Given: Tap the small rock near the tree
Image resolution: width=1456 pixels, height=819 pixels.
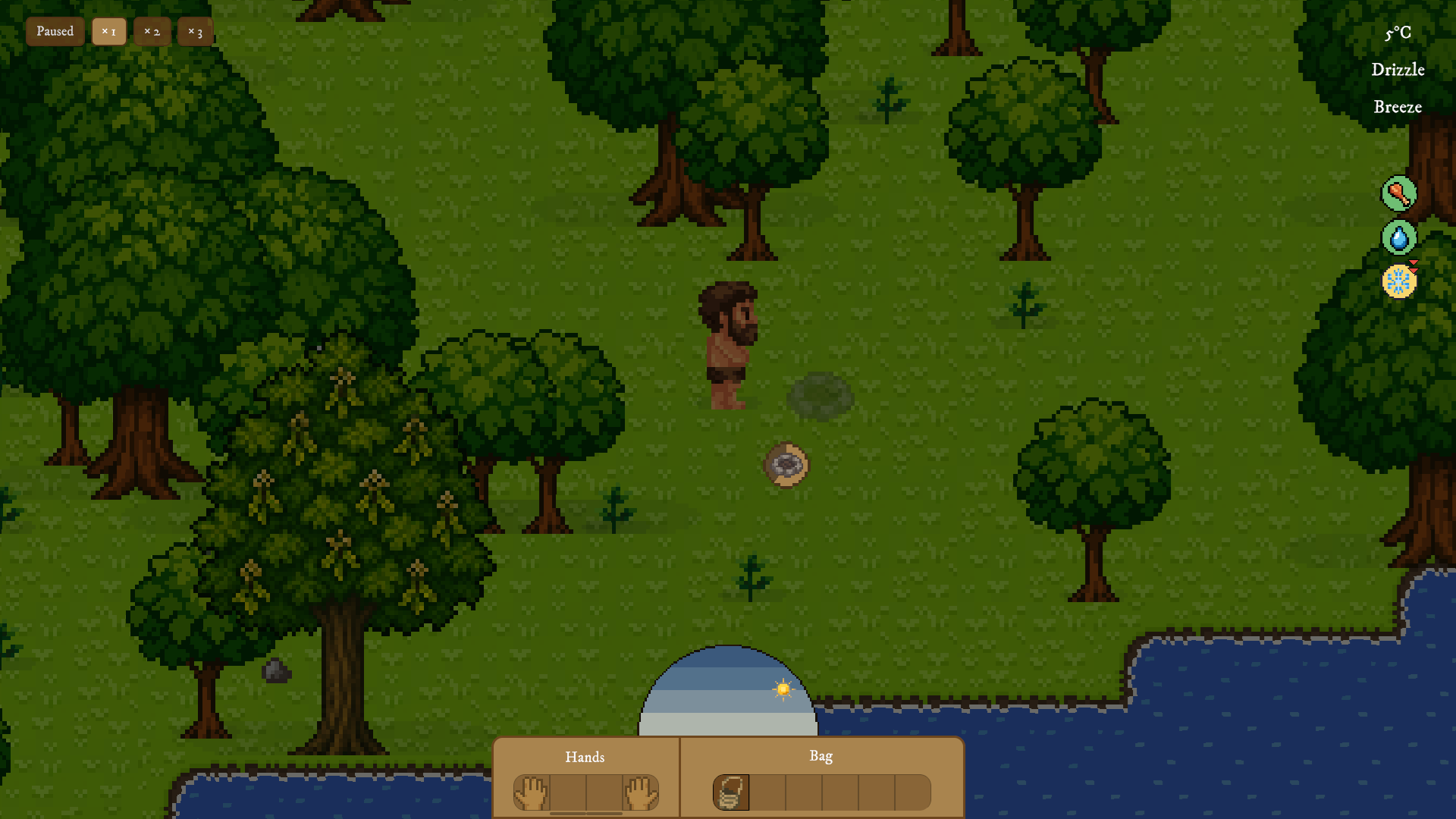Looking at the screenshot, I should click(x=276, y=671).
